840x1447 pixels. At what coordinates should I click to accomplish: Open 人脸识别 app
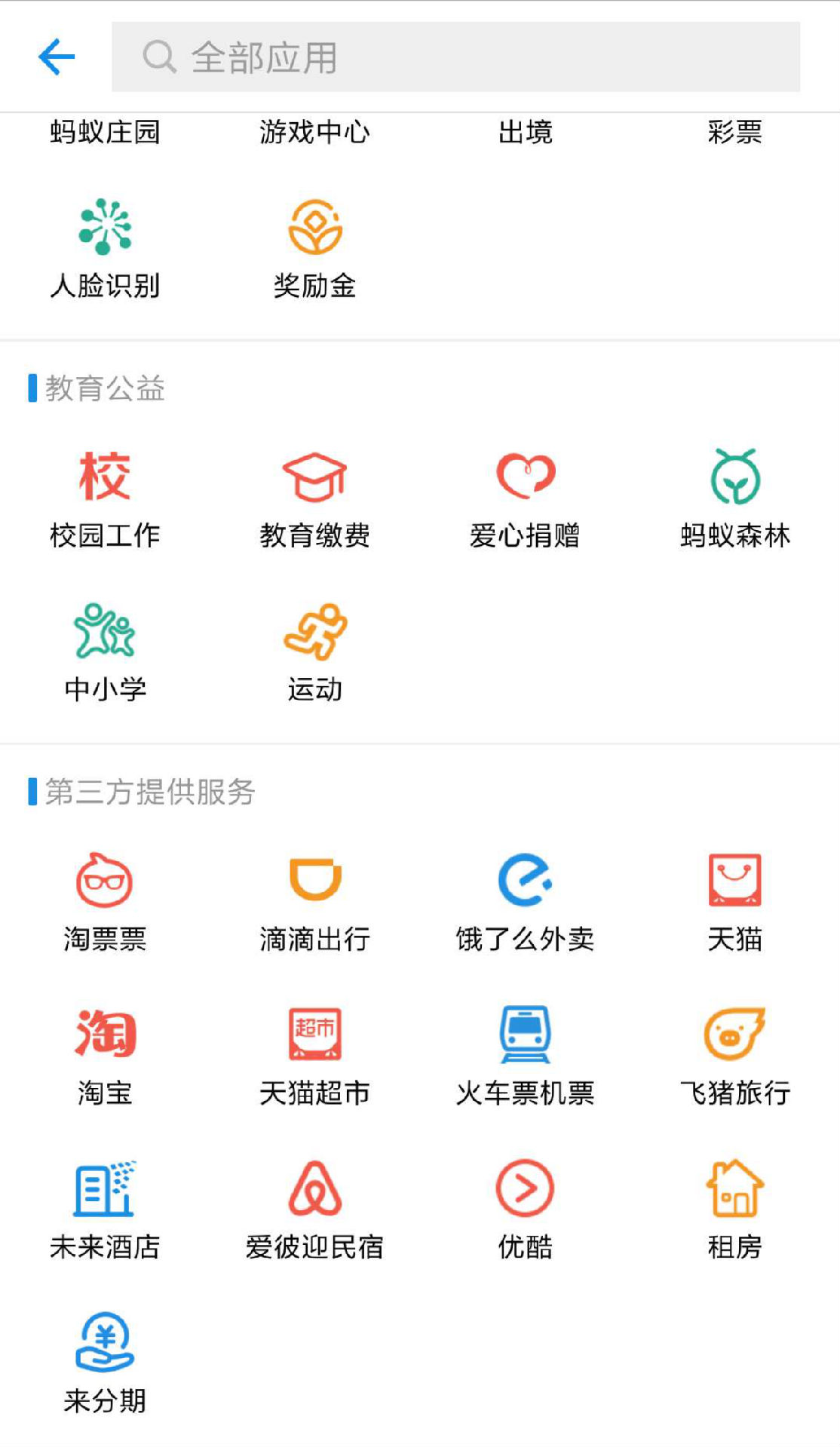pos(105,249)
